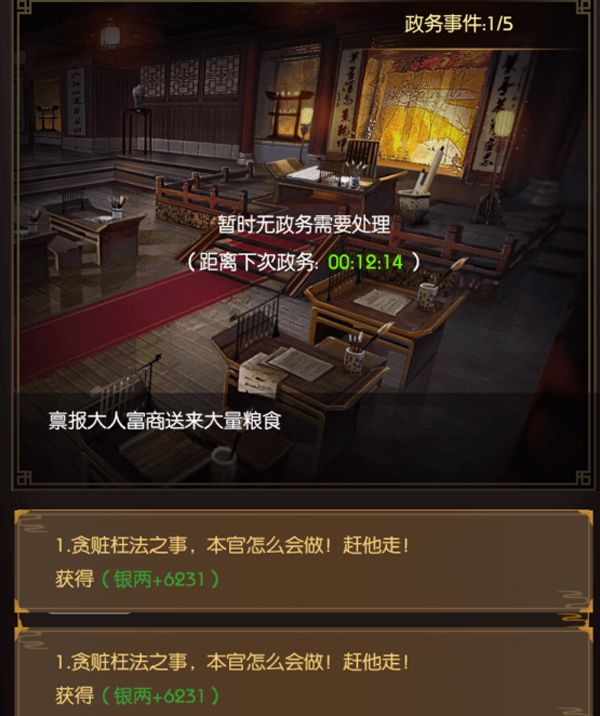Choose the fully visible 赶他走 reply option
This screenshot has width=600, height=716.
point(300,561)
